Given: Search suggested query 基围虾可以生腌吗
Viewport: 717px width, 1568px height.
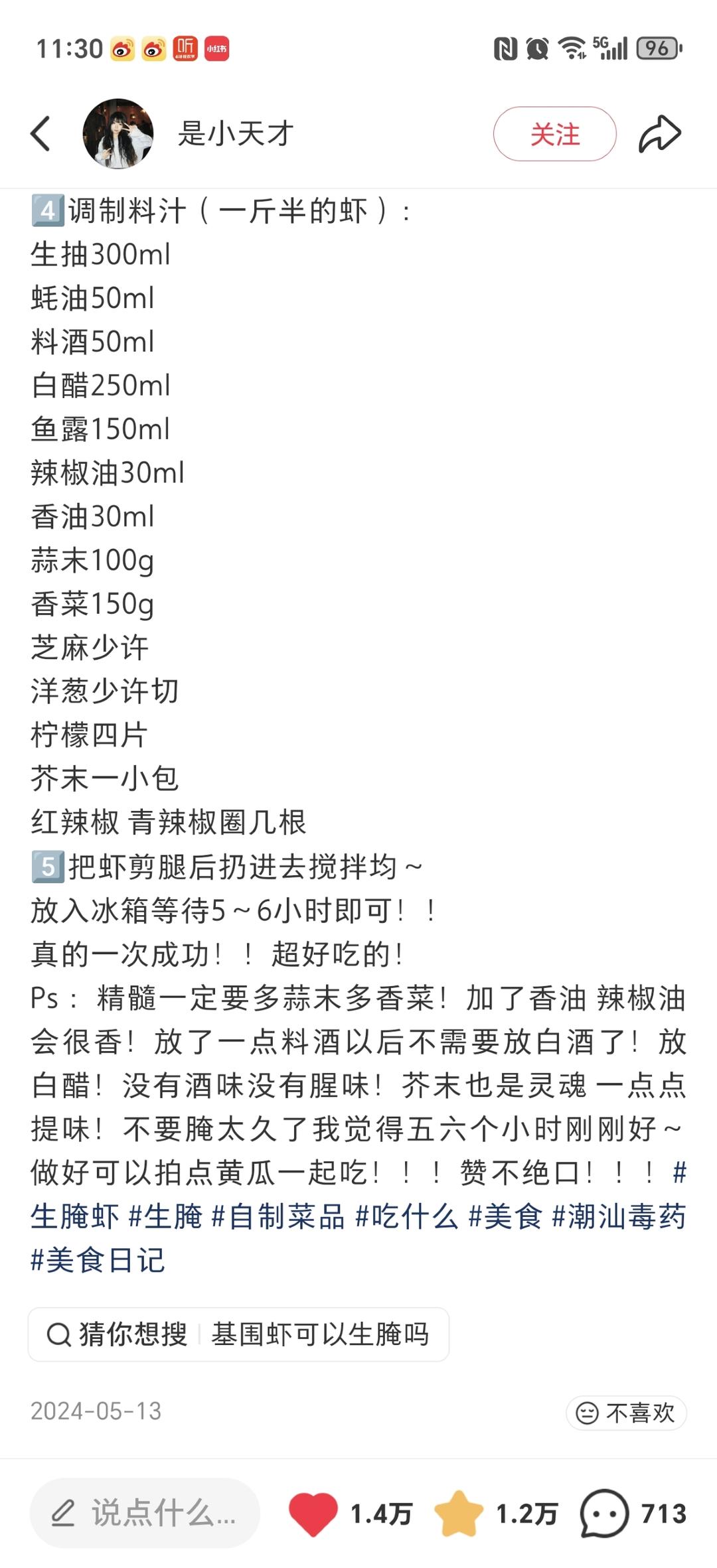Looking at the screenshot, I should (320, 1334).
